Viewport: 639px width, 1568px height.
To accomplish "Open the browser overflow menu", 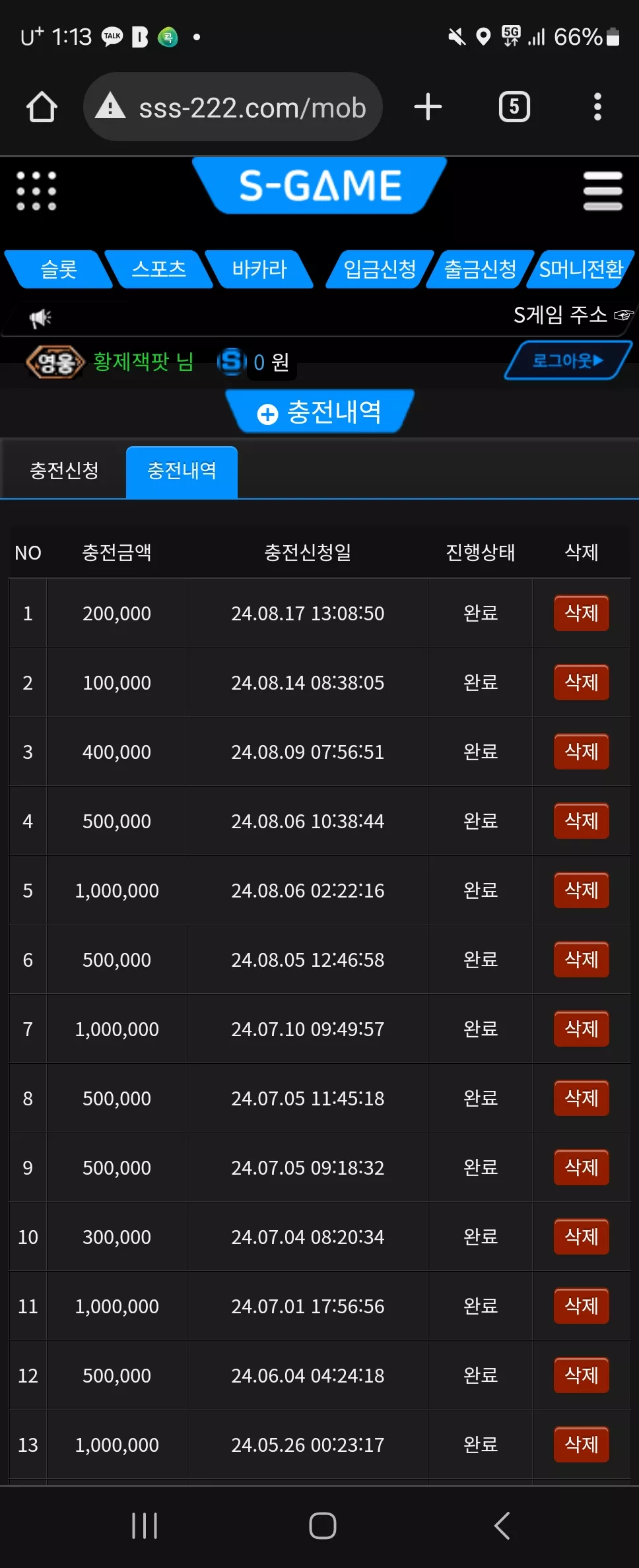I will click(597, 107).
